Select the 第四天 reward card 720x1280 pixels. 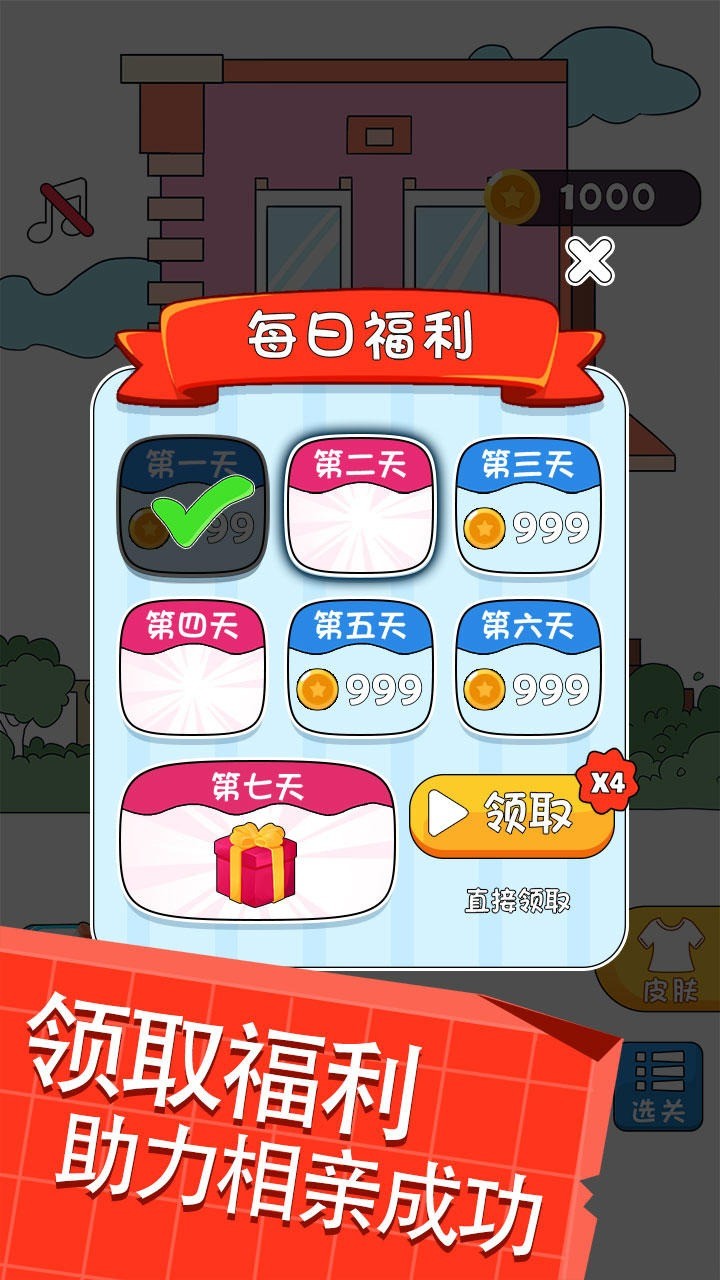[192, 665]
